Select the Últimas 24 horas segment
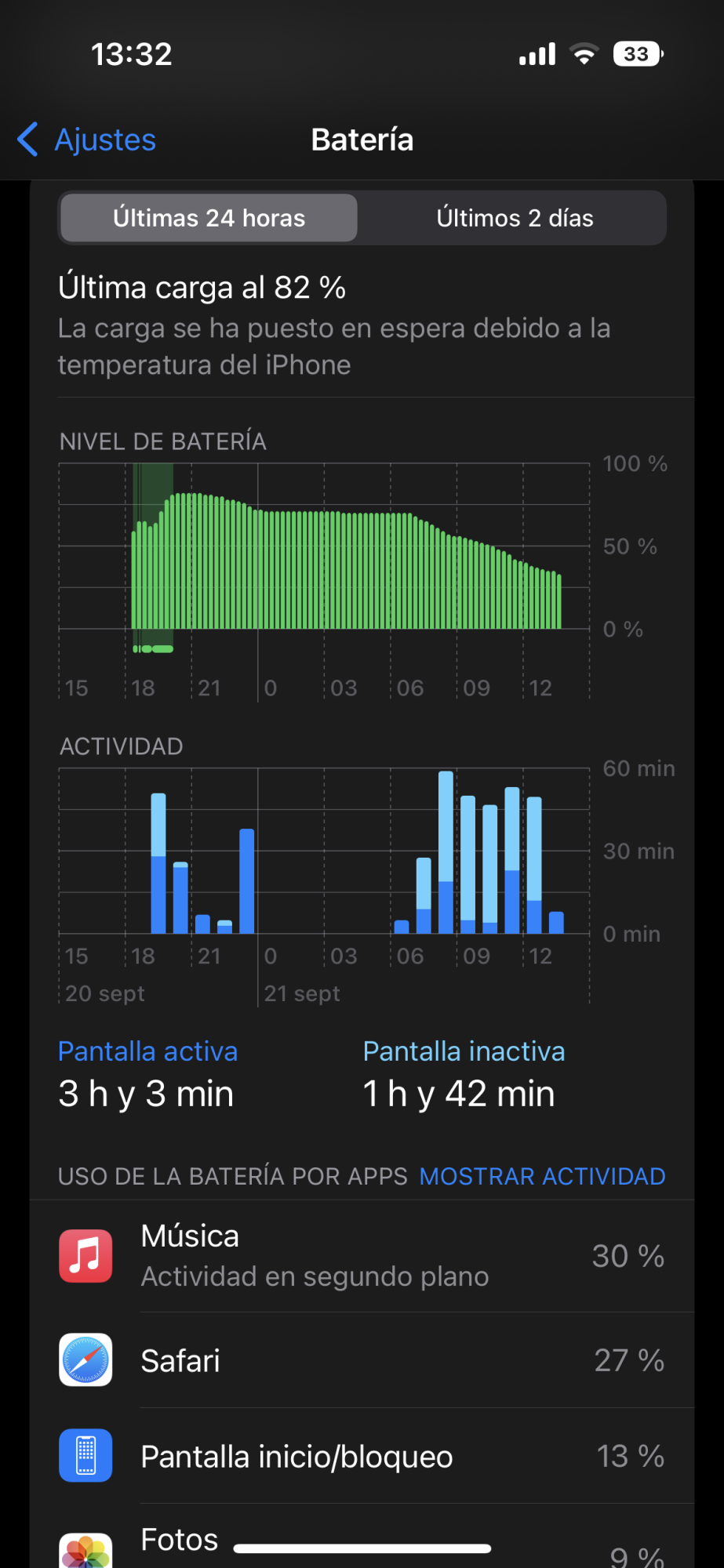The width and height of the screenshot is (724, 1568). (209, 218)
